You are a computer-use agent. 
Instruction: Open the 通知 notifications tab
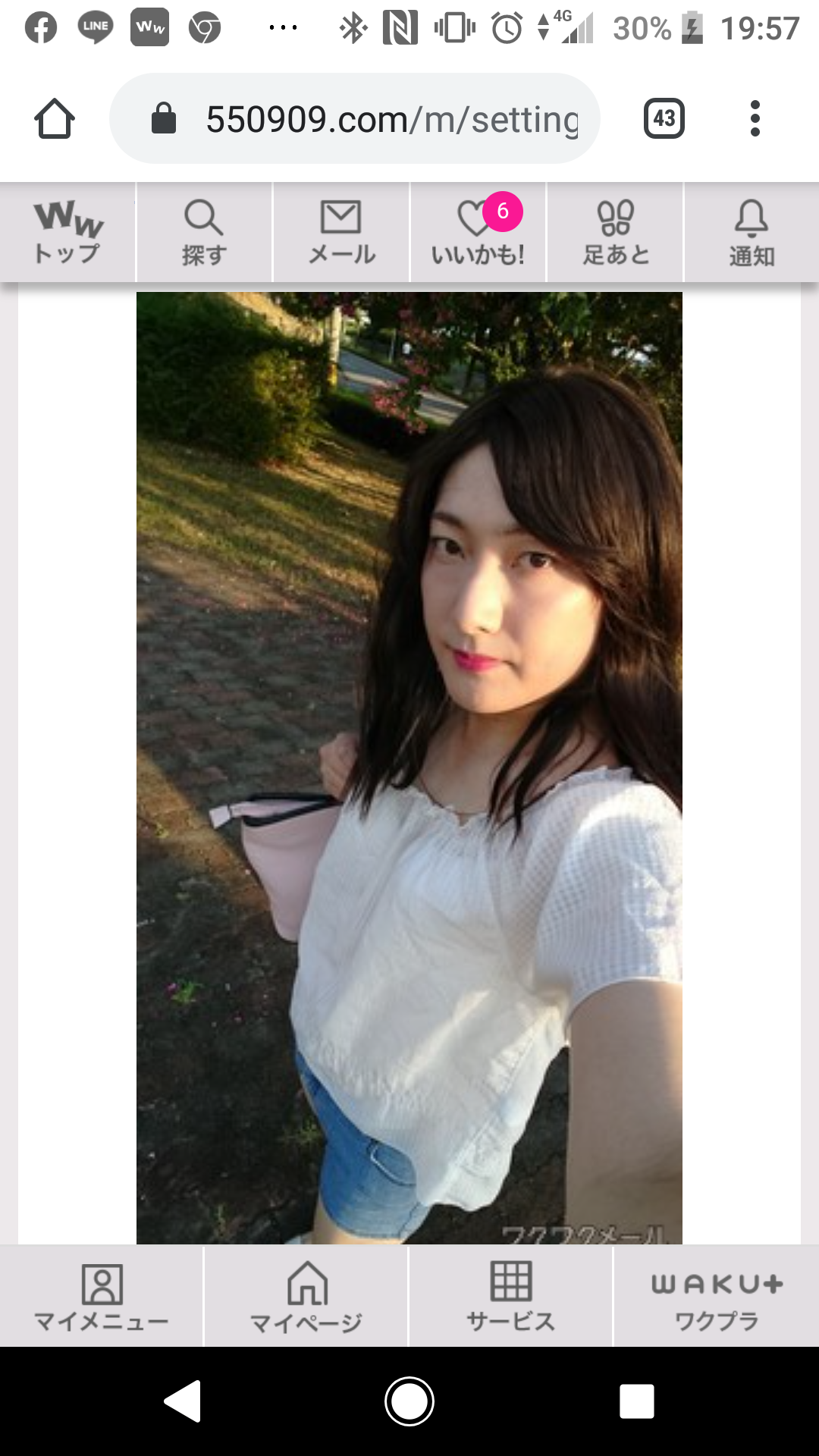pos(752,233)
